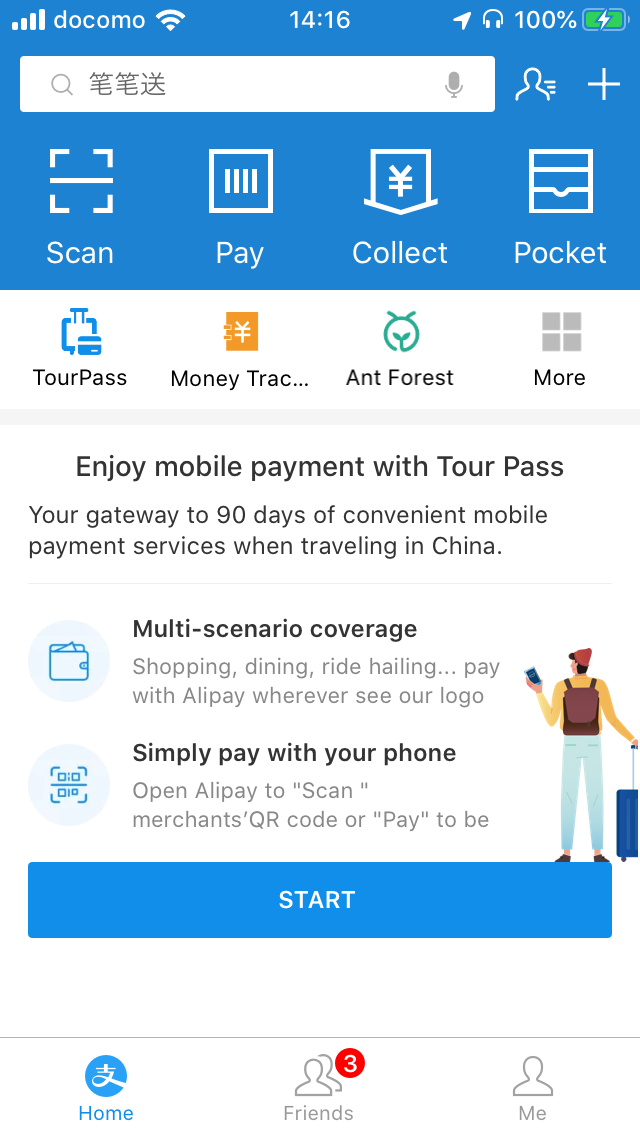Tap the search box at the top

pos(257,84)
